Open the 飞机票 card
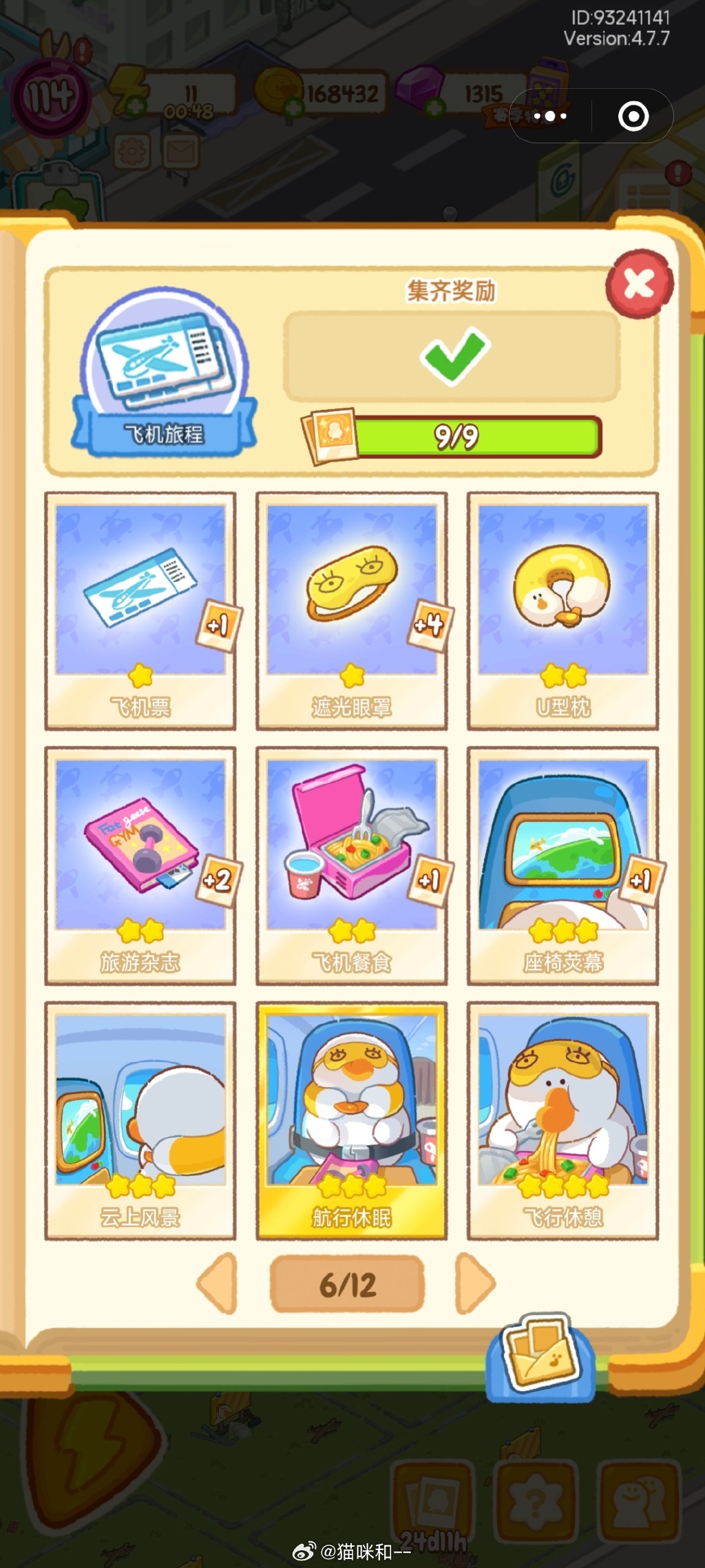Screen dimensions: 705x1568 pos(140,610)
